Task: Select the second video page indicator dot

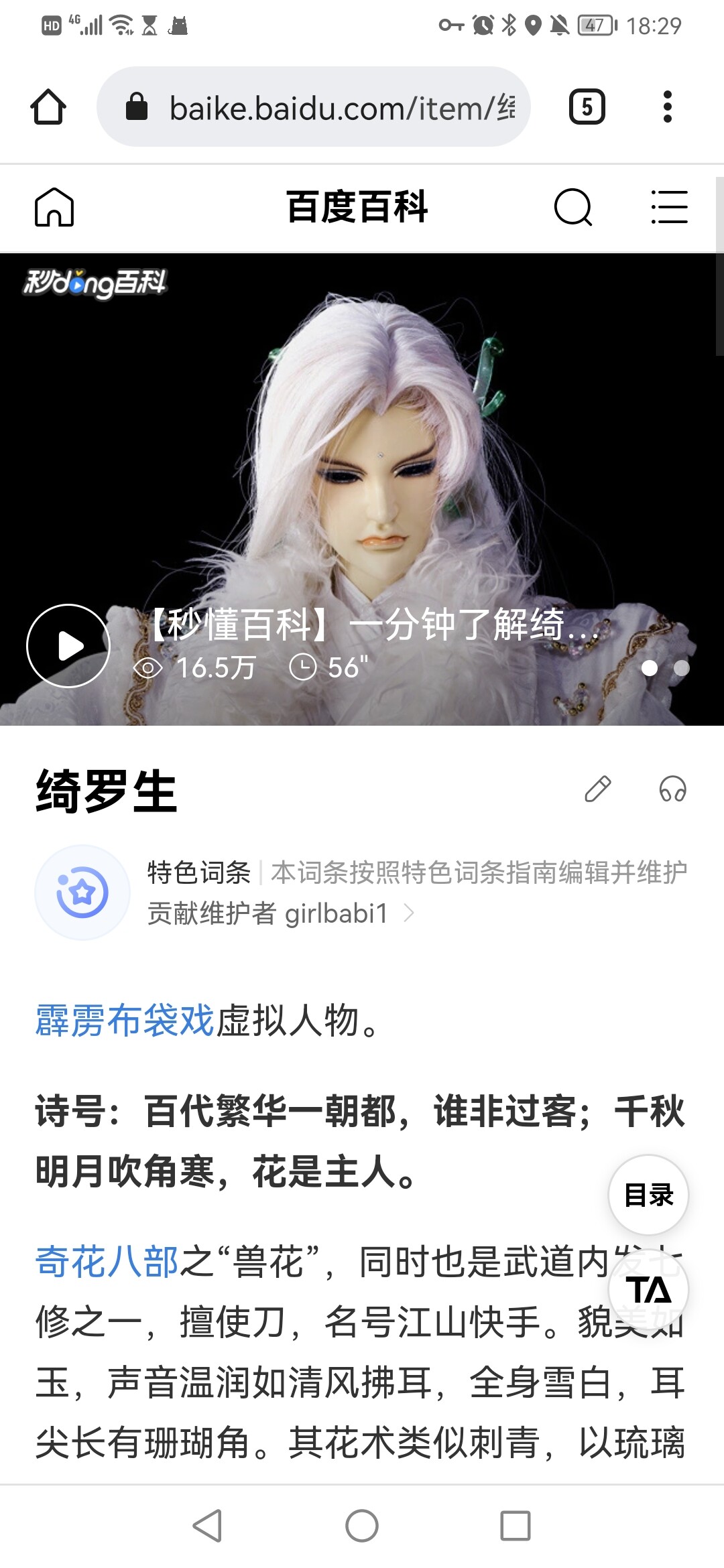Action: coord(681,668)
